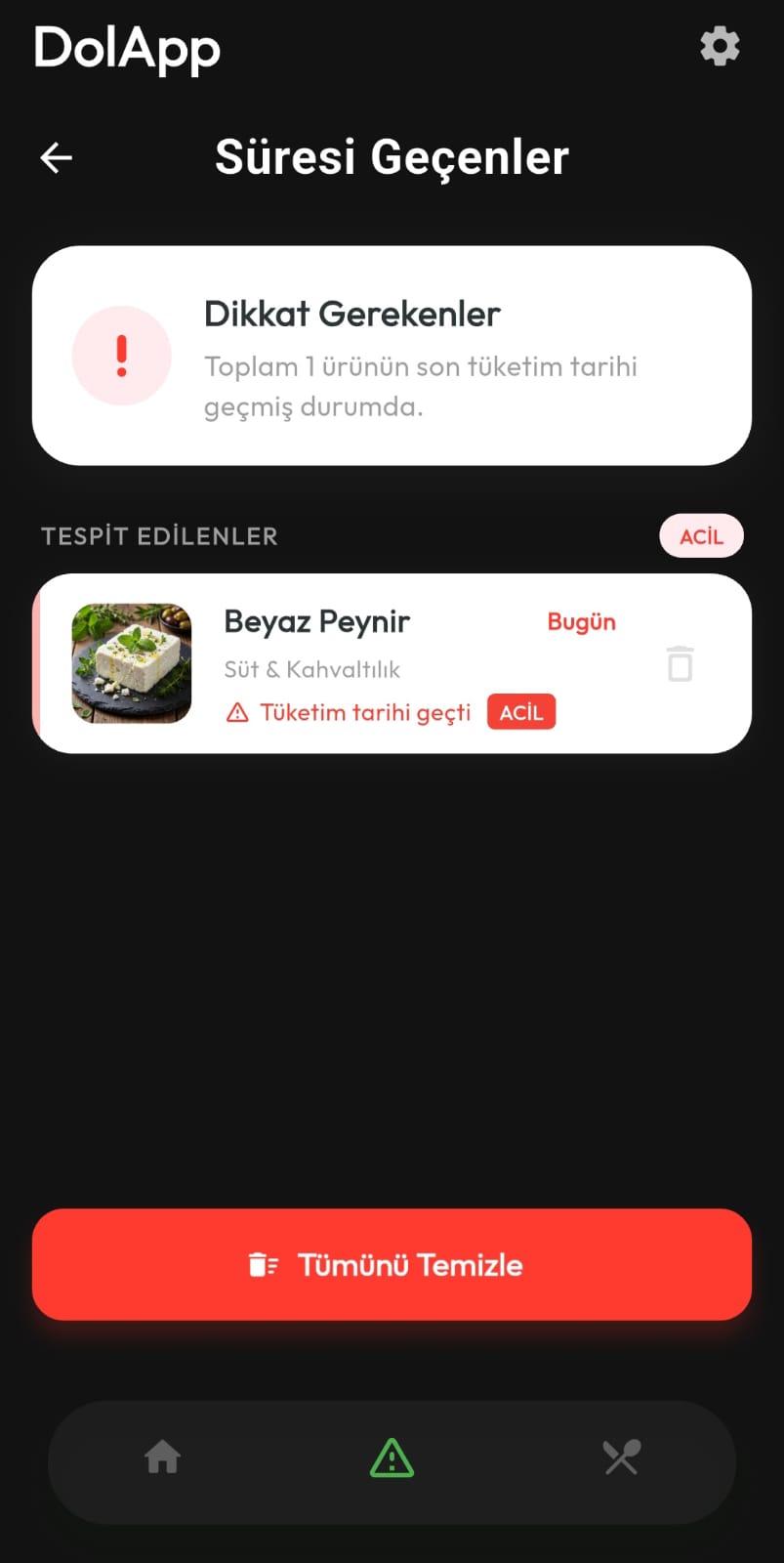Tap the Tümünü Temizle button
The image size is (784, 1563).
click(392, 1264)
